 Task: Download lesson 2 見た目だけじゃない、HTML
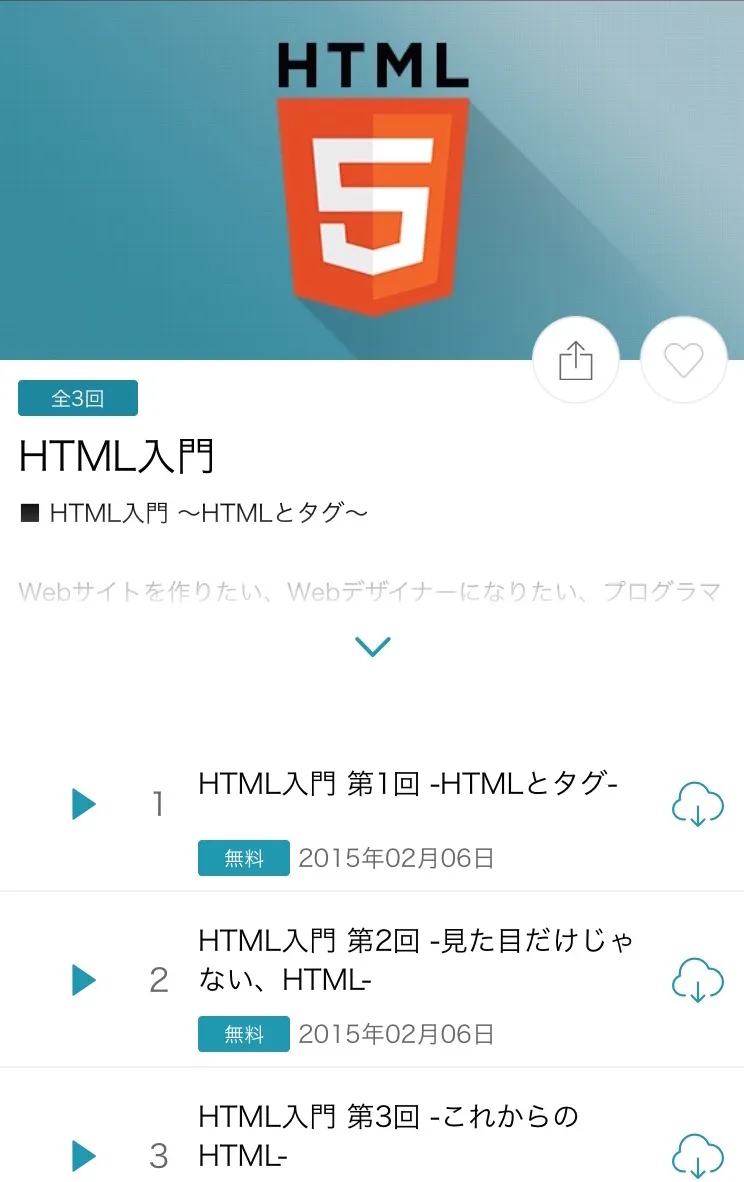point(697,980)
